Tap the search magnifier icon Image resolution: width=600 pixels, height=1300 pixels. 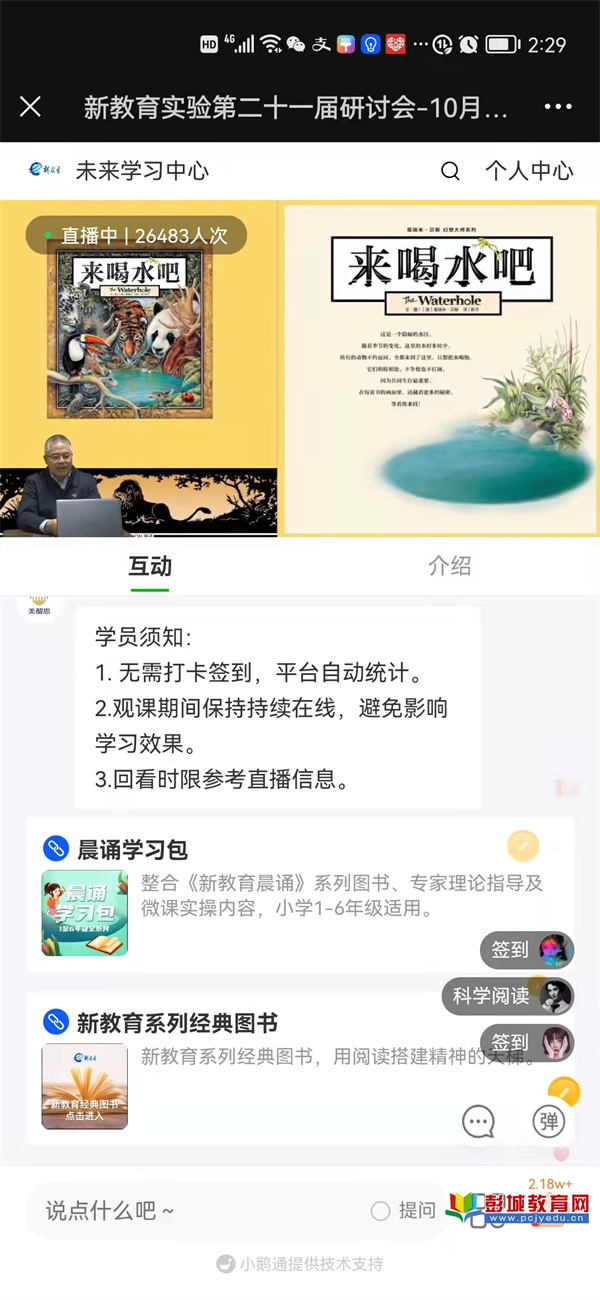pyautogui.click(x=451, y=171)
